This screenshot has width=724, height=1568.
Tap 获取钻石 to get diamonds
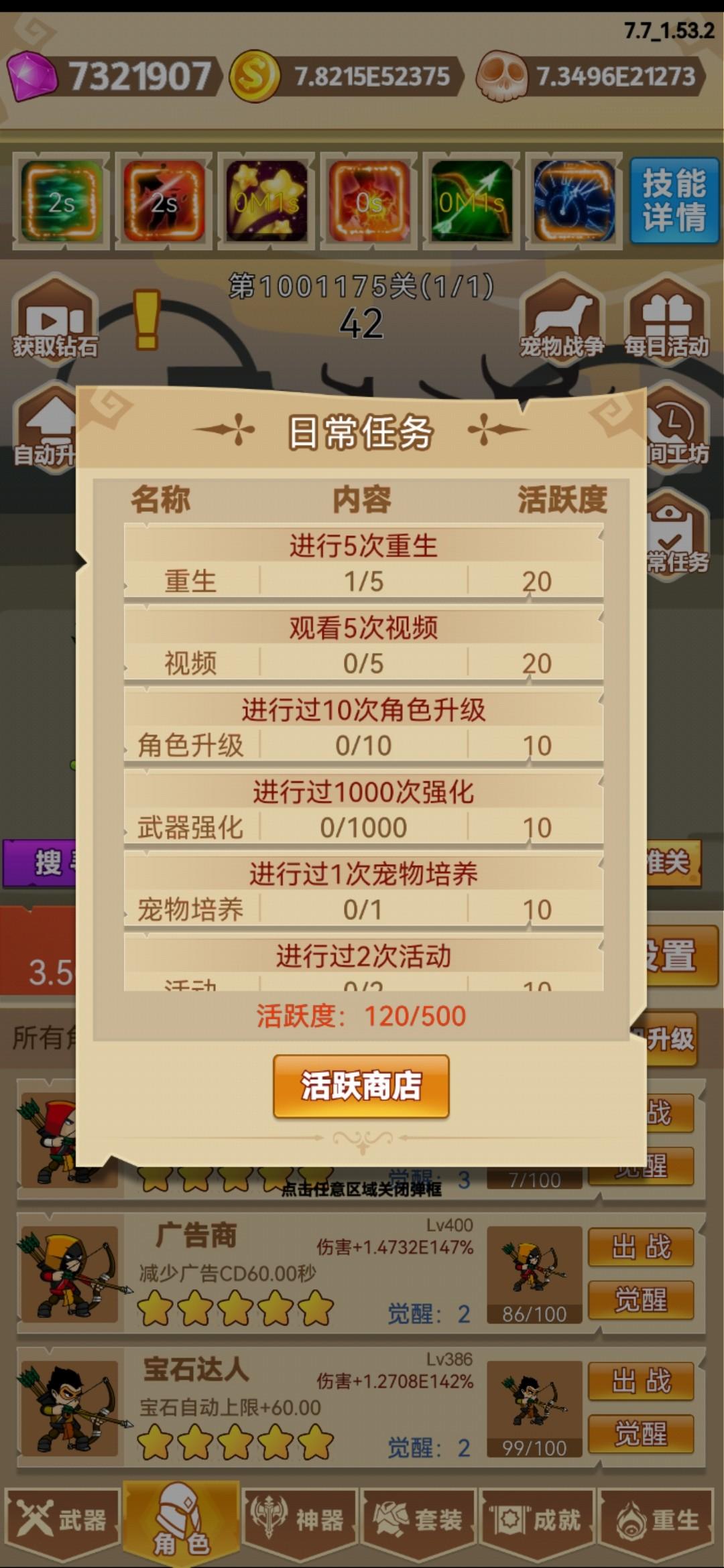pyautogui.click(x=56, y=320)
